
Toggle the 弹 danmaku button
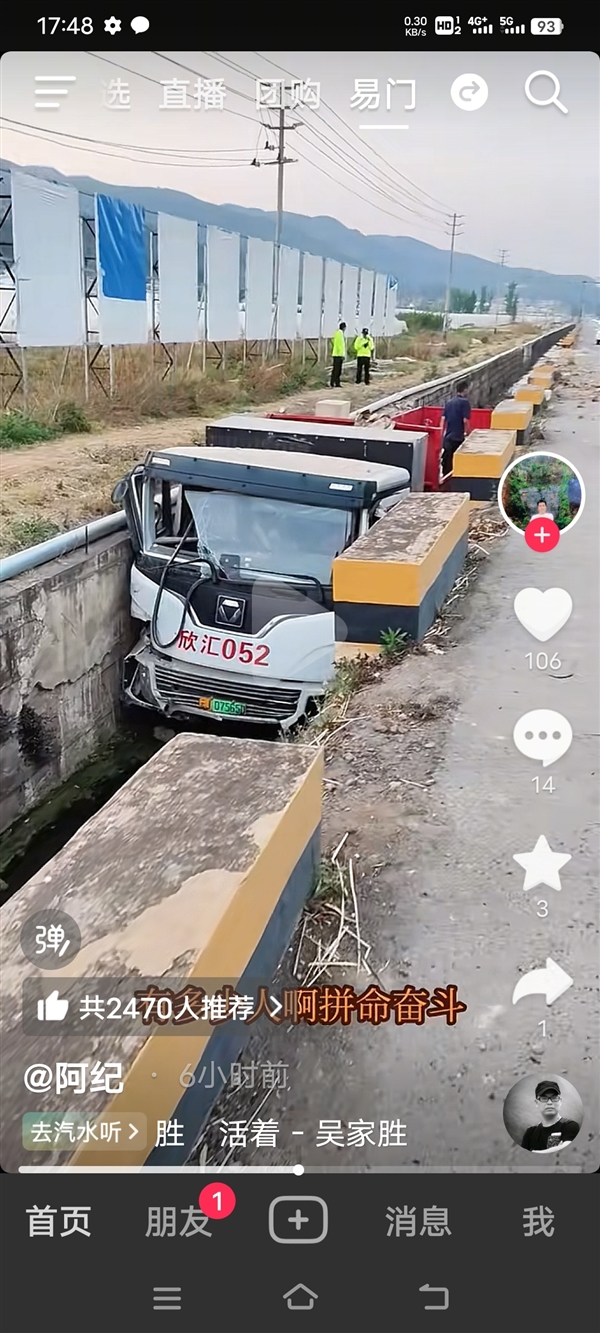[50, 939]
